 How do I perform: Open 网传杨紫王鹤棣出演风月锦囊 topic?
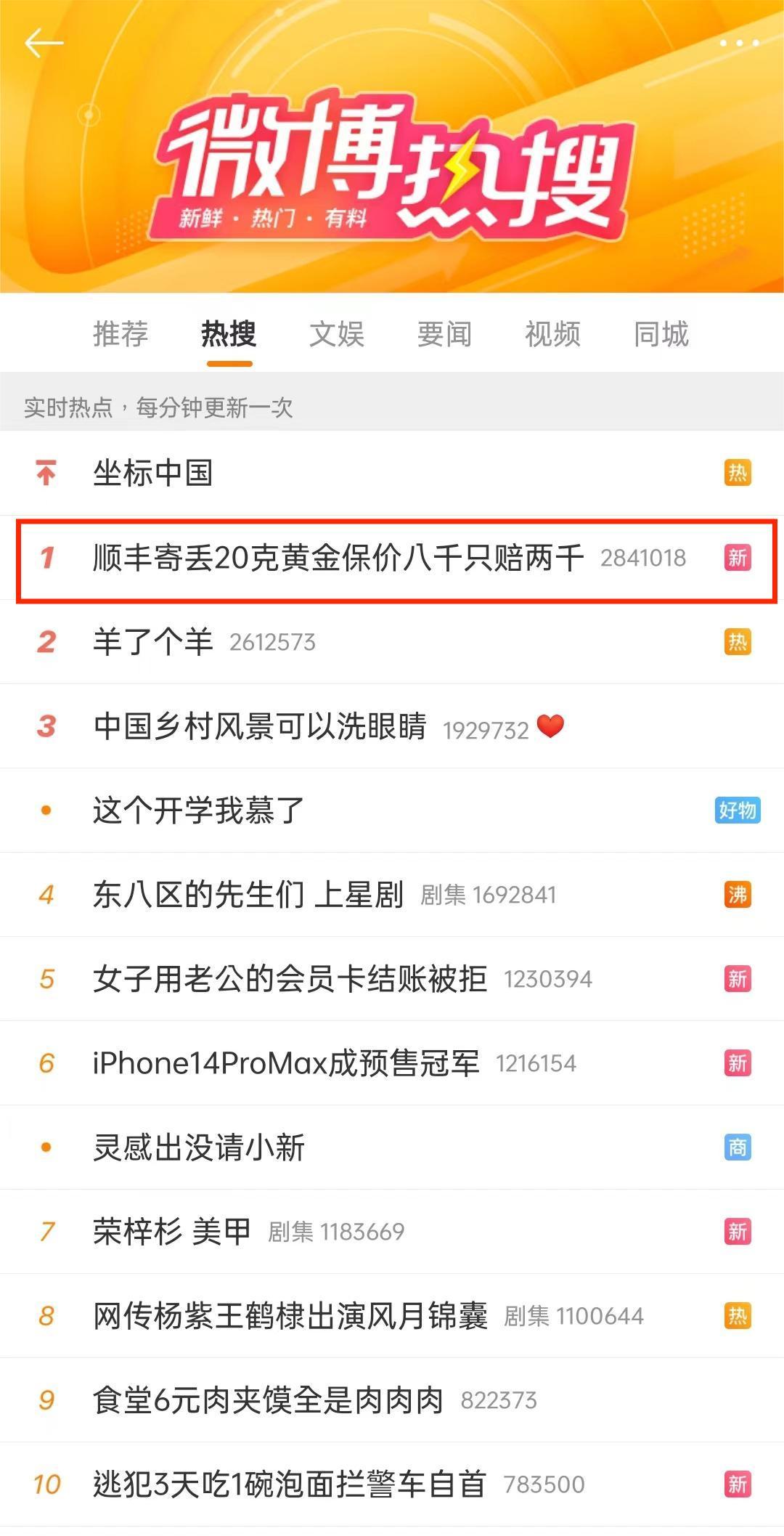[290, 1316]
